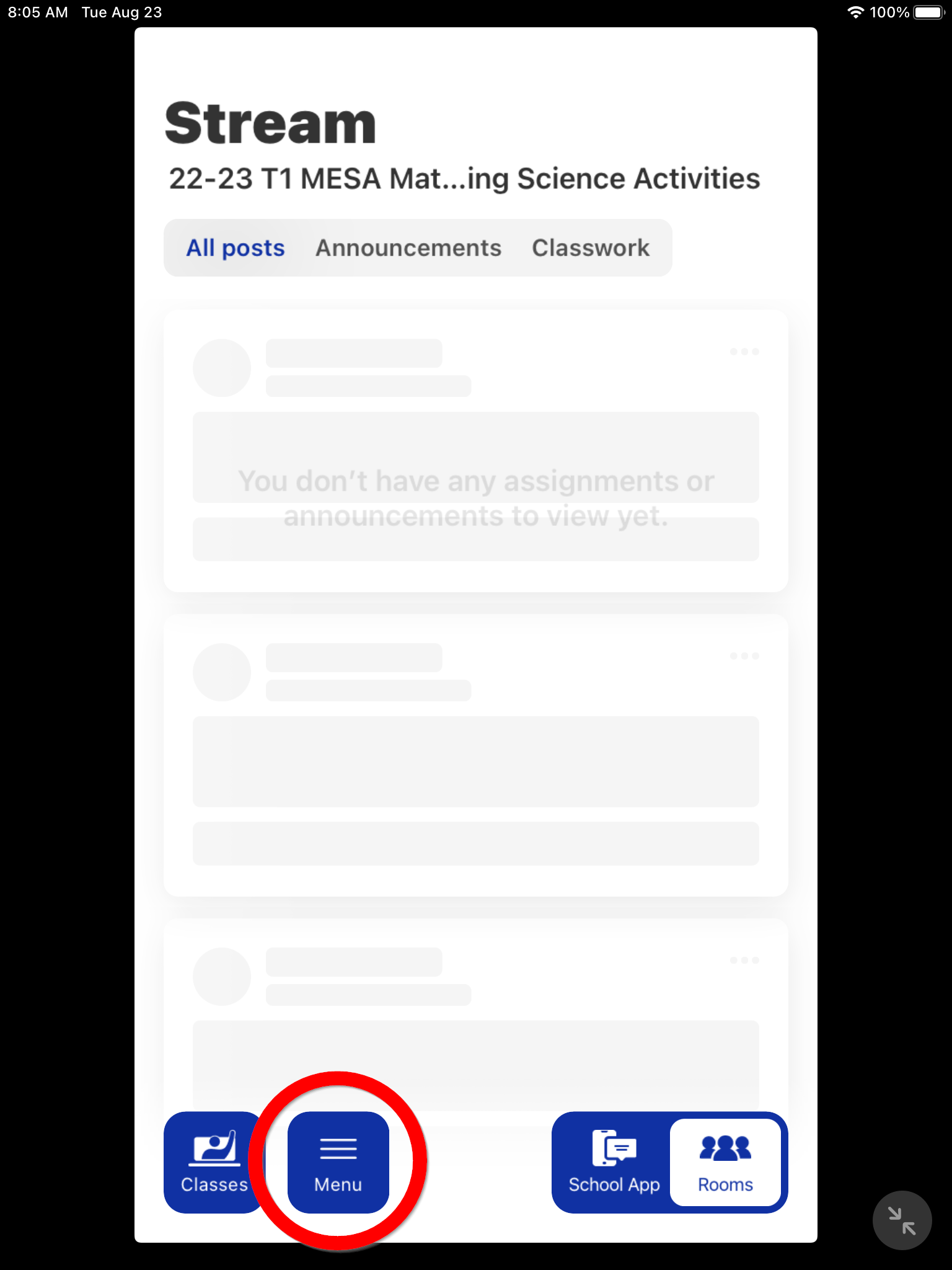952x1270 pixels.
Task: Switch to the All posts tab
Action: pos(236,248)
